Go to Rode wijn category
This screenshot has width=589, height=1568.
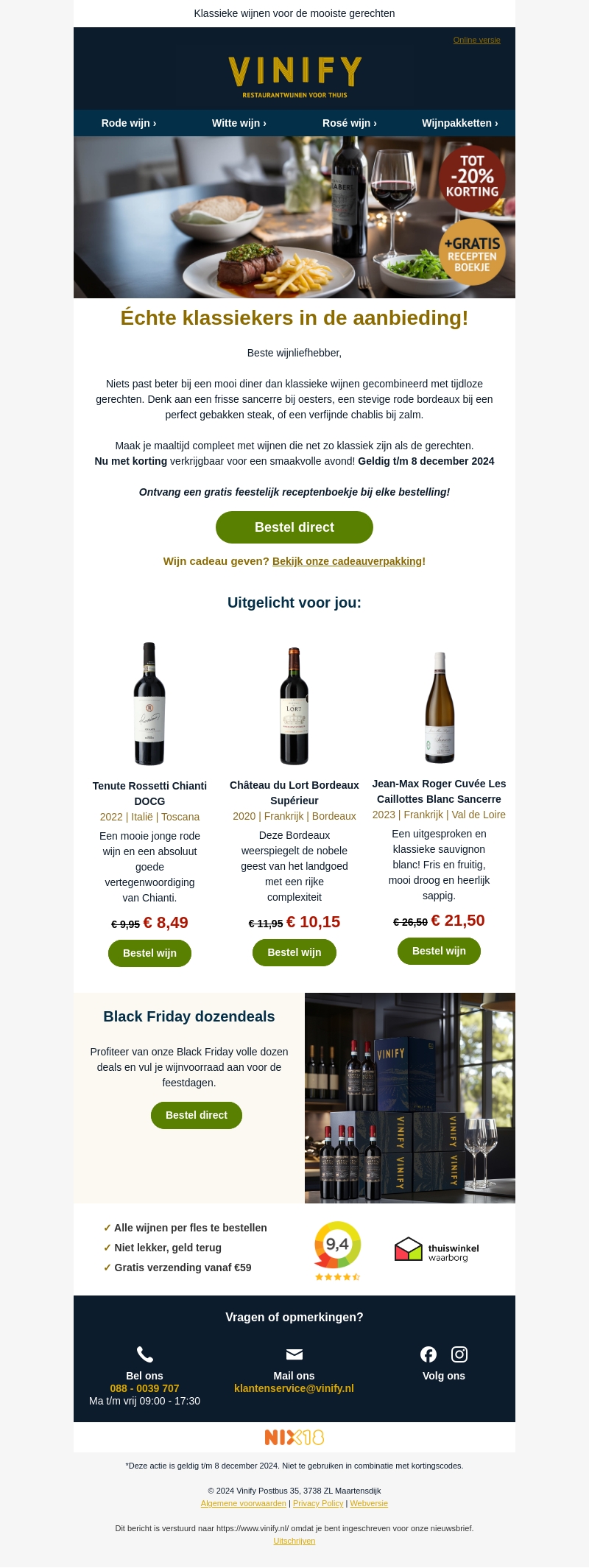[x=129, y=123]
